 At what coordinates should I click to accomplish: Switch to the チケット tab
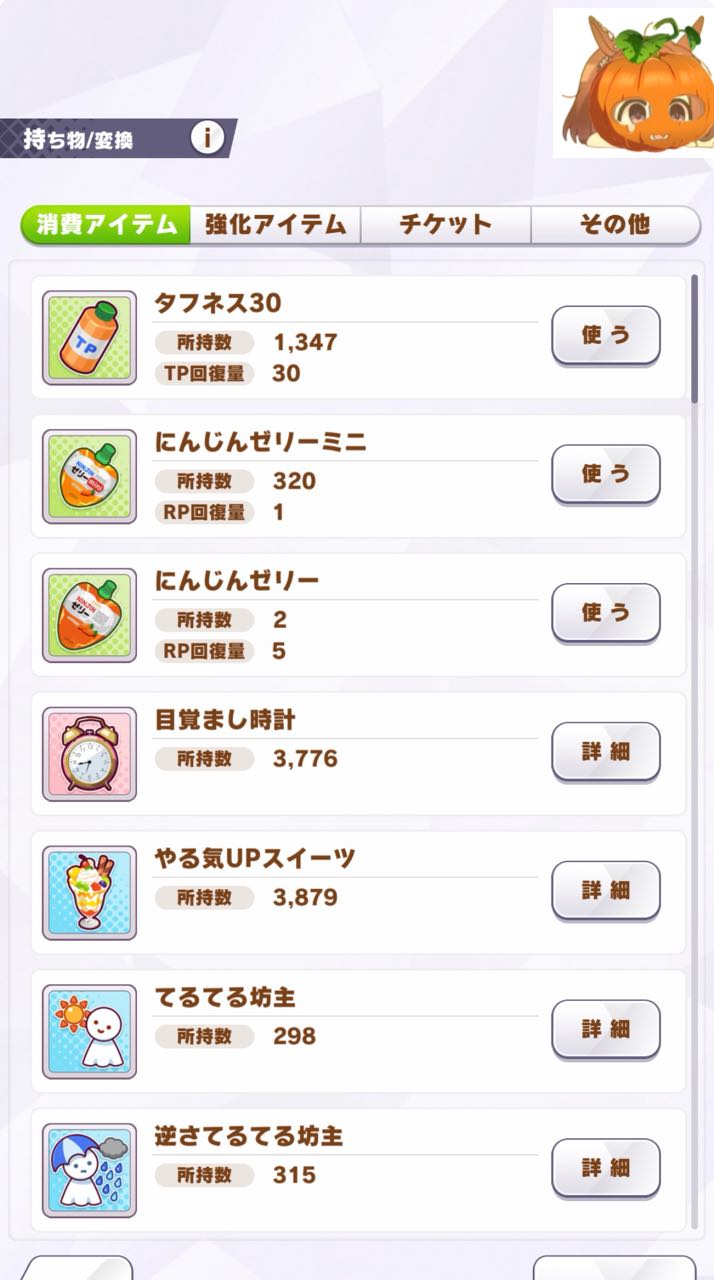445,225
